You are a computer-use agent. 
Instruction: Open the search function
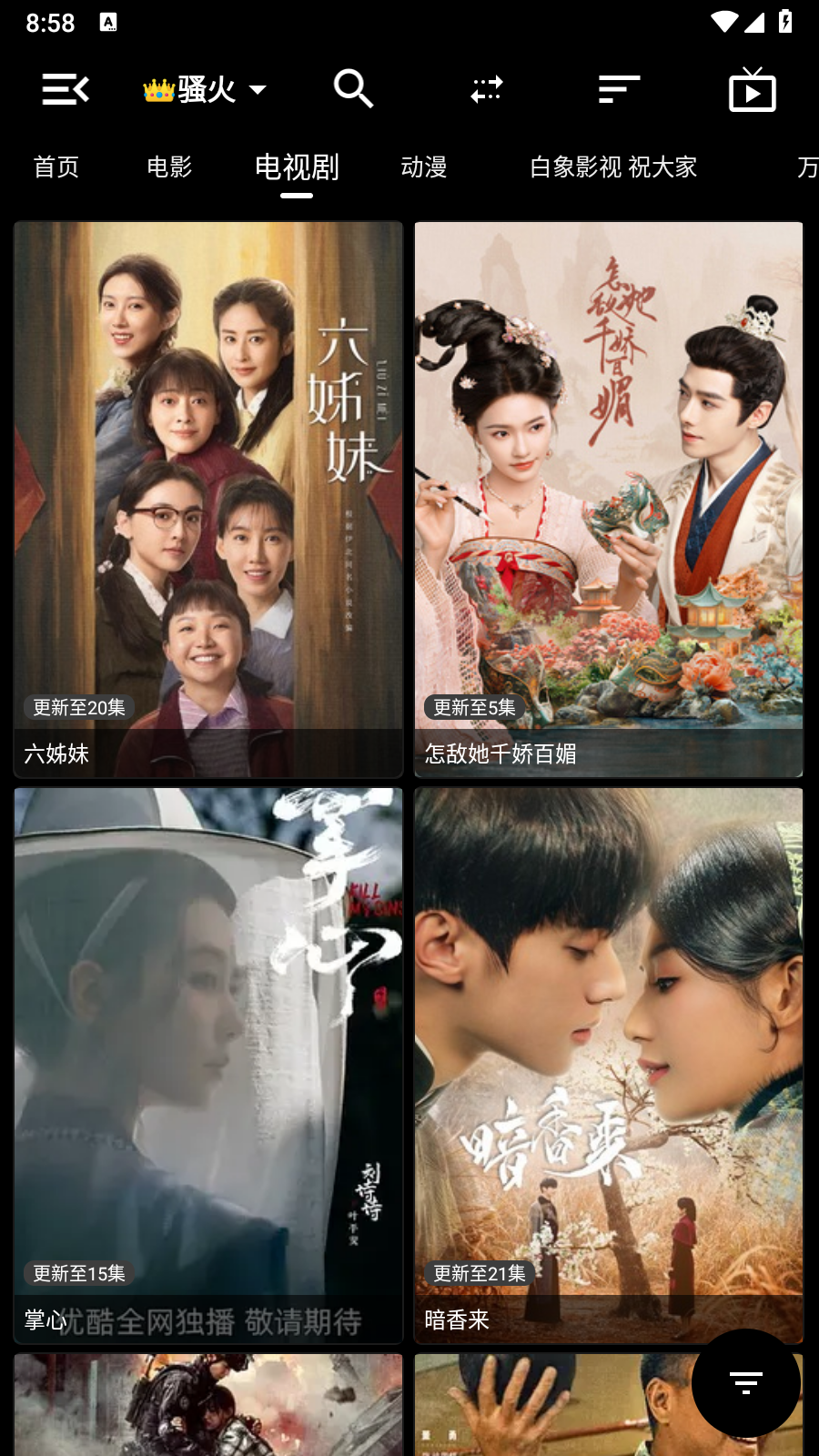(354, 88)
